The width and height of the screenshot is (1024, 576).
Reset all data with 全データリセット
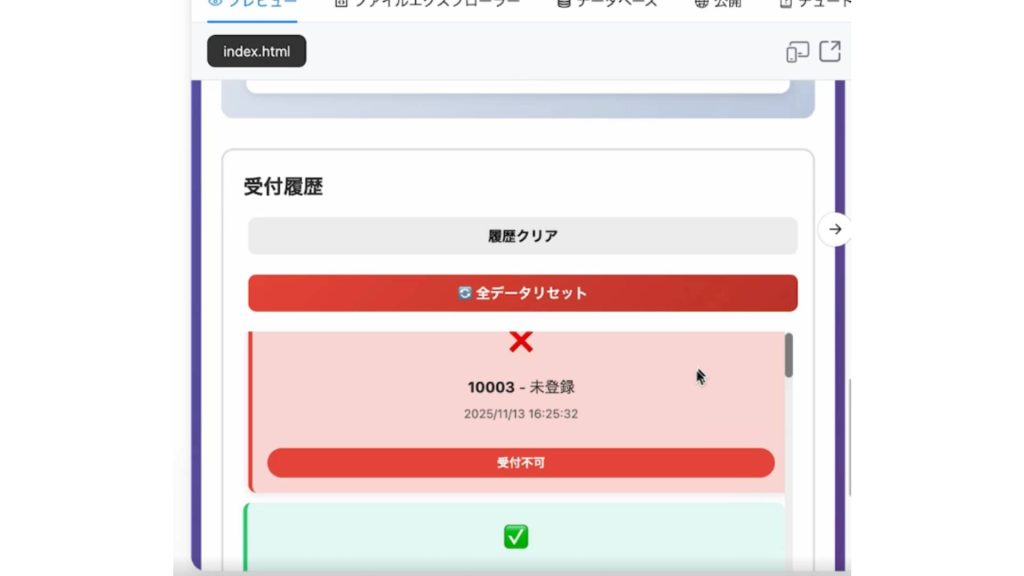[522, 293]
